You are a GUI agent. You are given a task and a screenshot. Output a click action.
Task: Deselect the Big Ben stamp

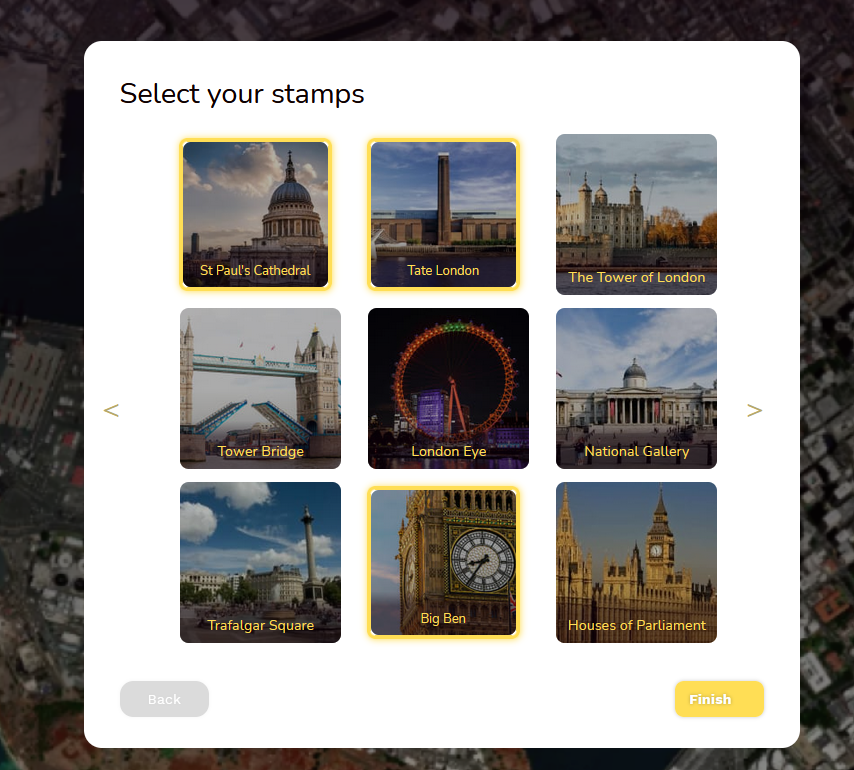coord(443,562)
